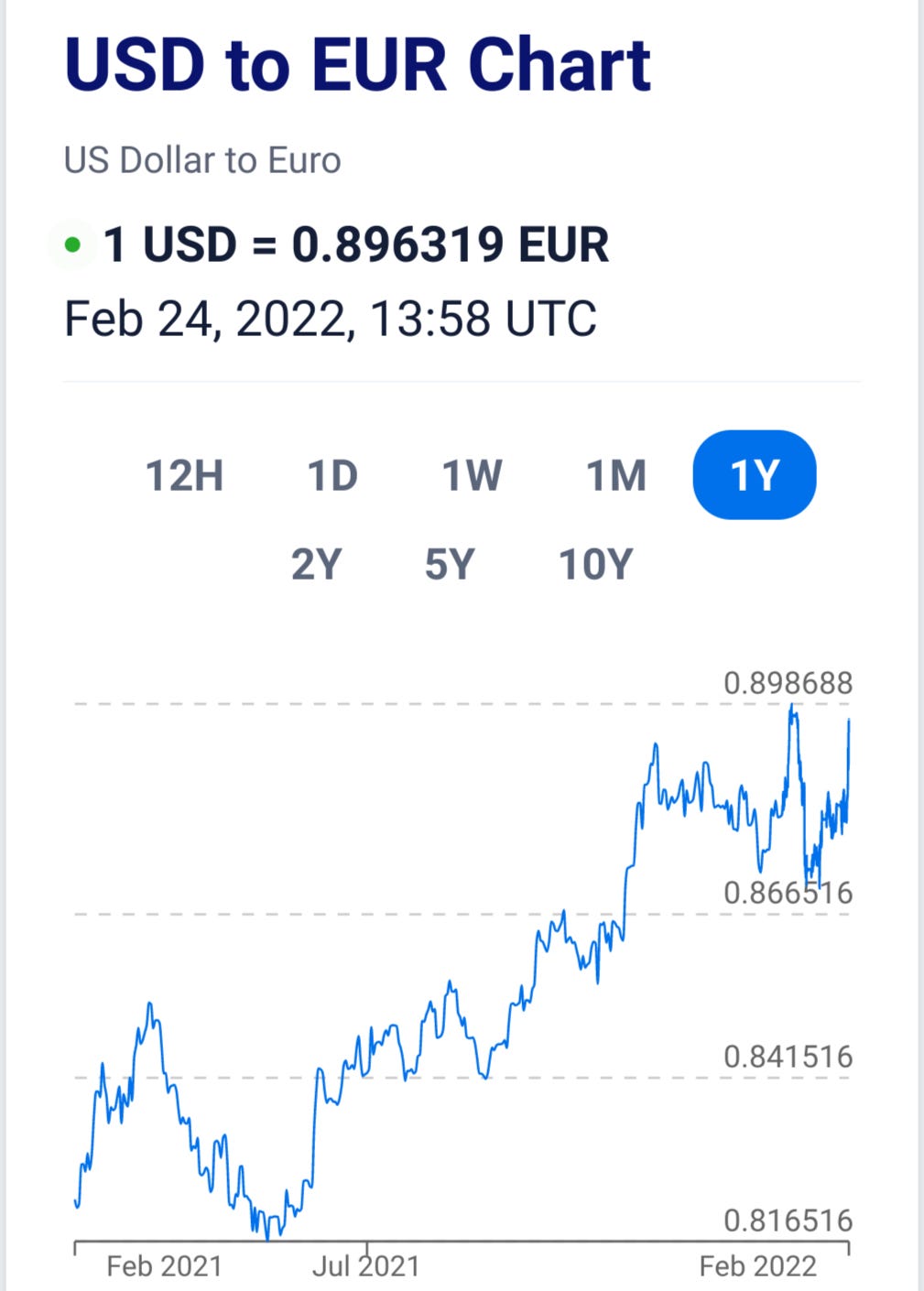The height and width of the screenshot is (1291, 924).
Task: Change chart period to 1M
Action: click(616, 476)
